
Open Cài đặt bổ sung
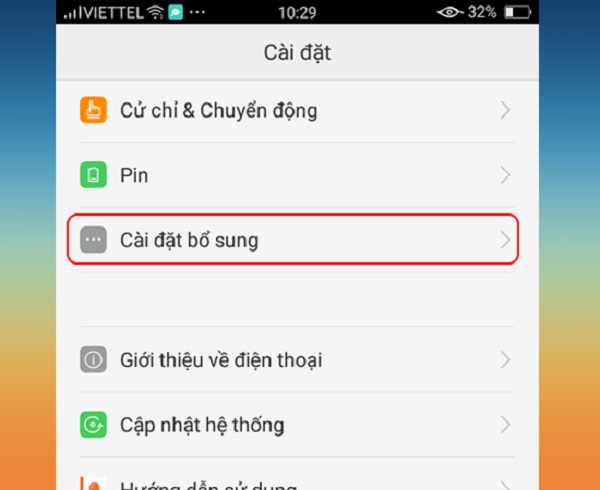point(190,241)
